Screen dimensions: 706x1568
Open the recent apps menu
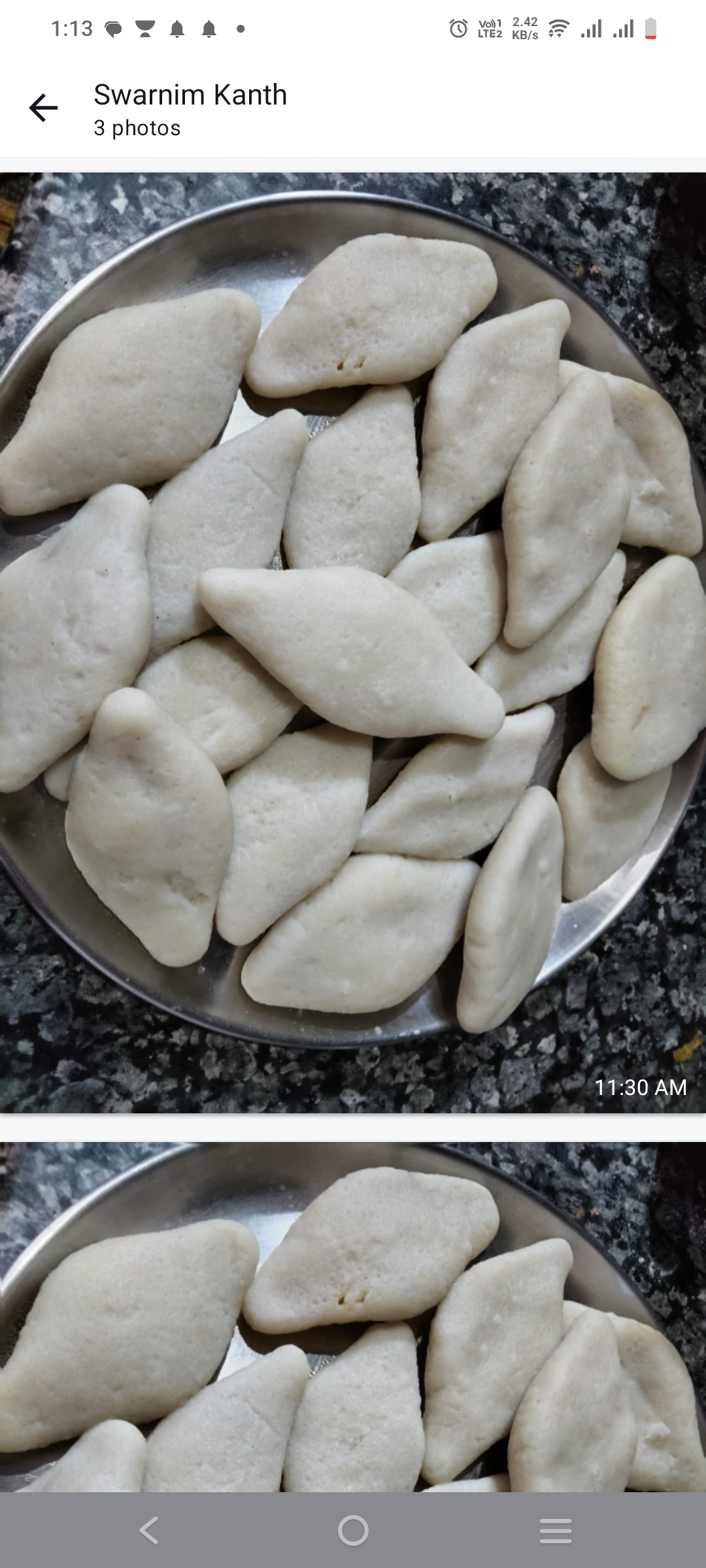(556, 1529)
